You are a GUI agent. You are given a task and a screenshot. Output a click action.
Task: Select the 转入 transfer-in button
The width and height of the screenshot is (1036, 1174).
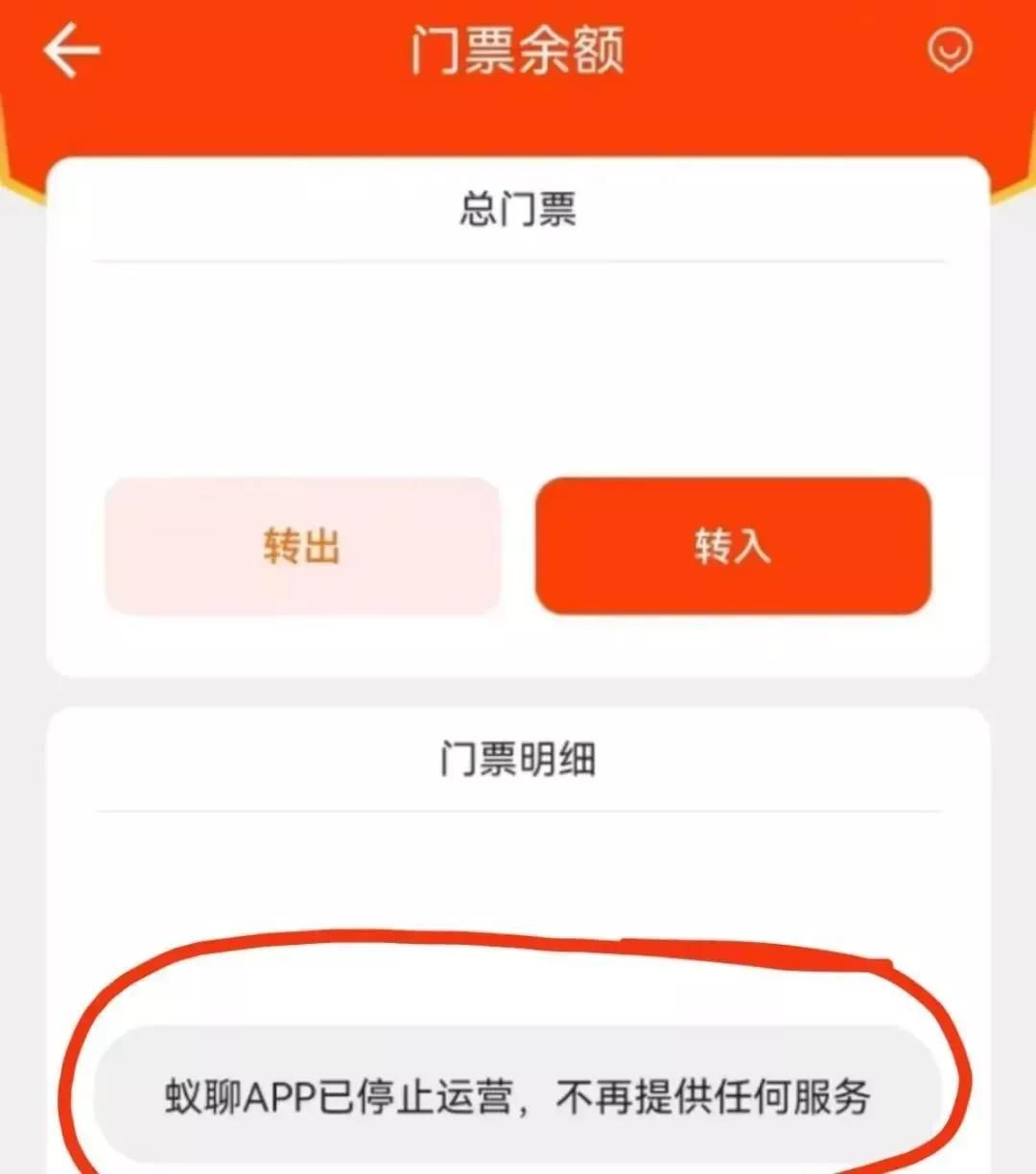733,546
